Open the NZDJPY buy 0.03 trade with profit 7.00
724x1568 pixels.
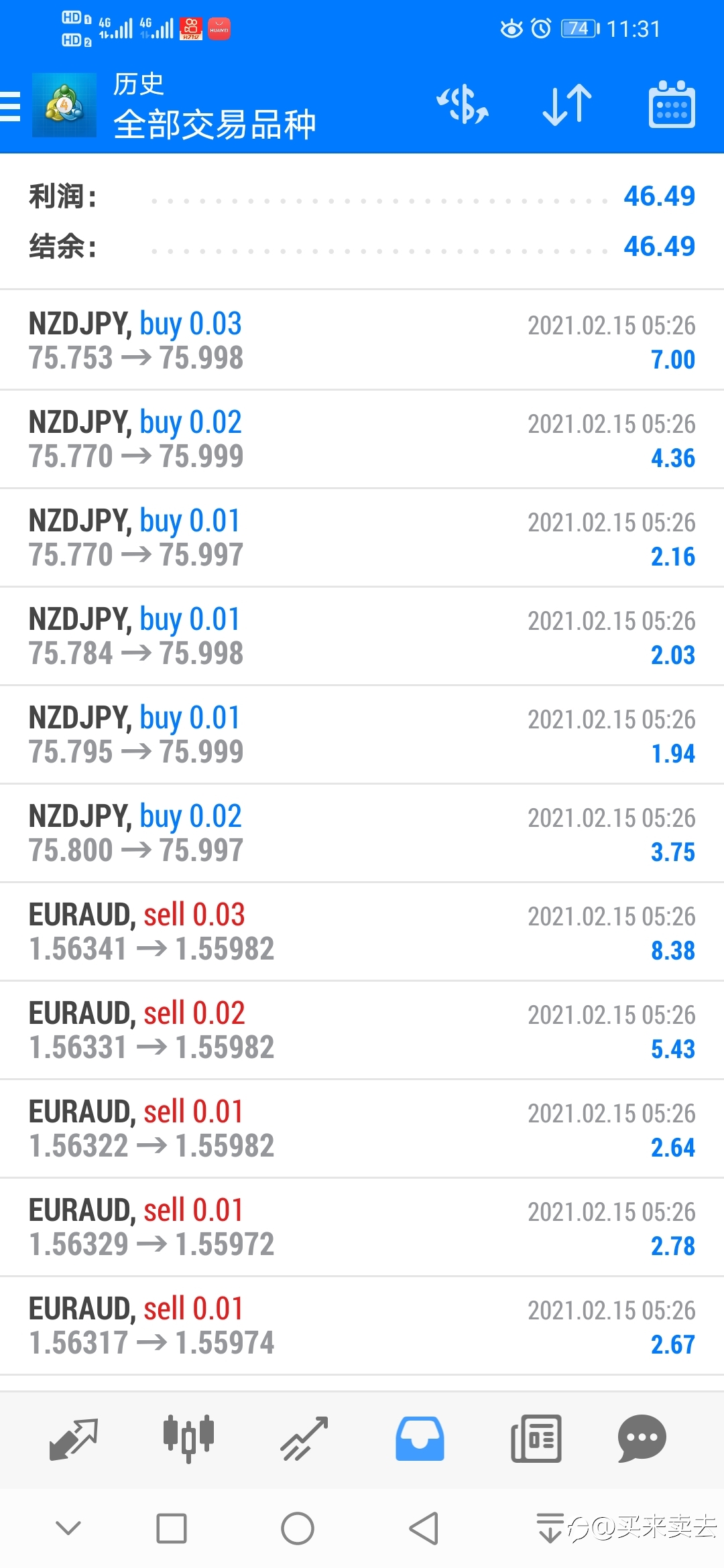coord(362,340)
